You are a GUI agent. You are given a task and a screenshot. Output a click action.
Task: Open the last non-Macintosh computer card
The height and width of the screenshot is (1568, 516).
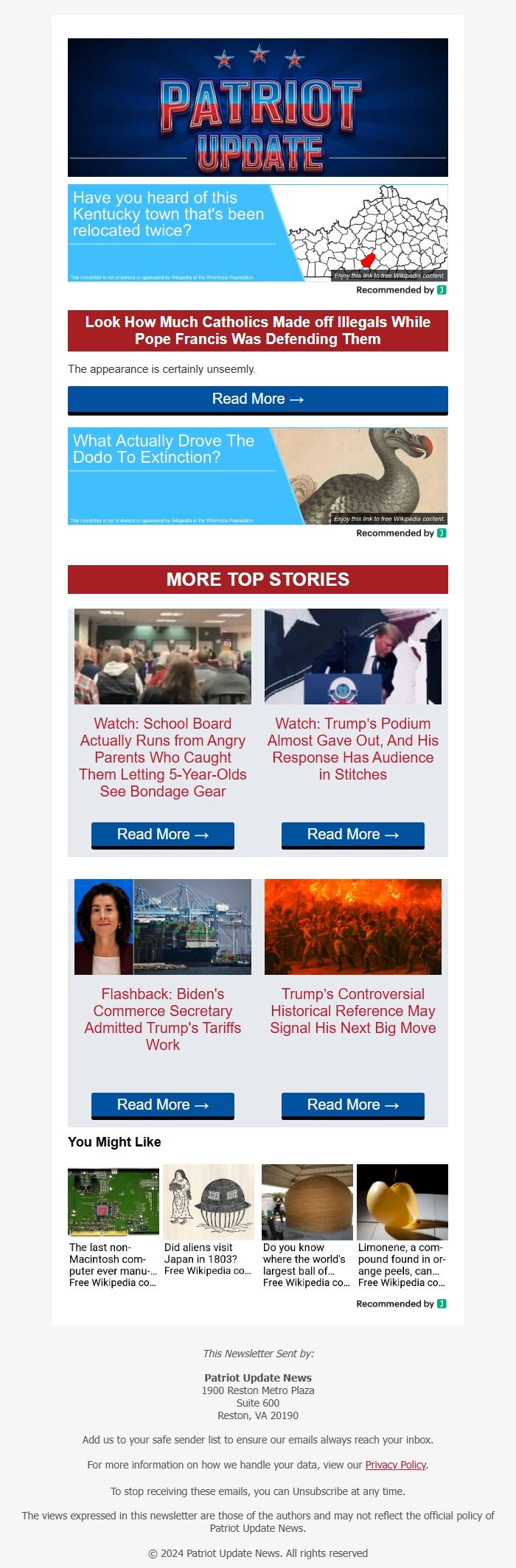(114, 1226)
